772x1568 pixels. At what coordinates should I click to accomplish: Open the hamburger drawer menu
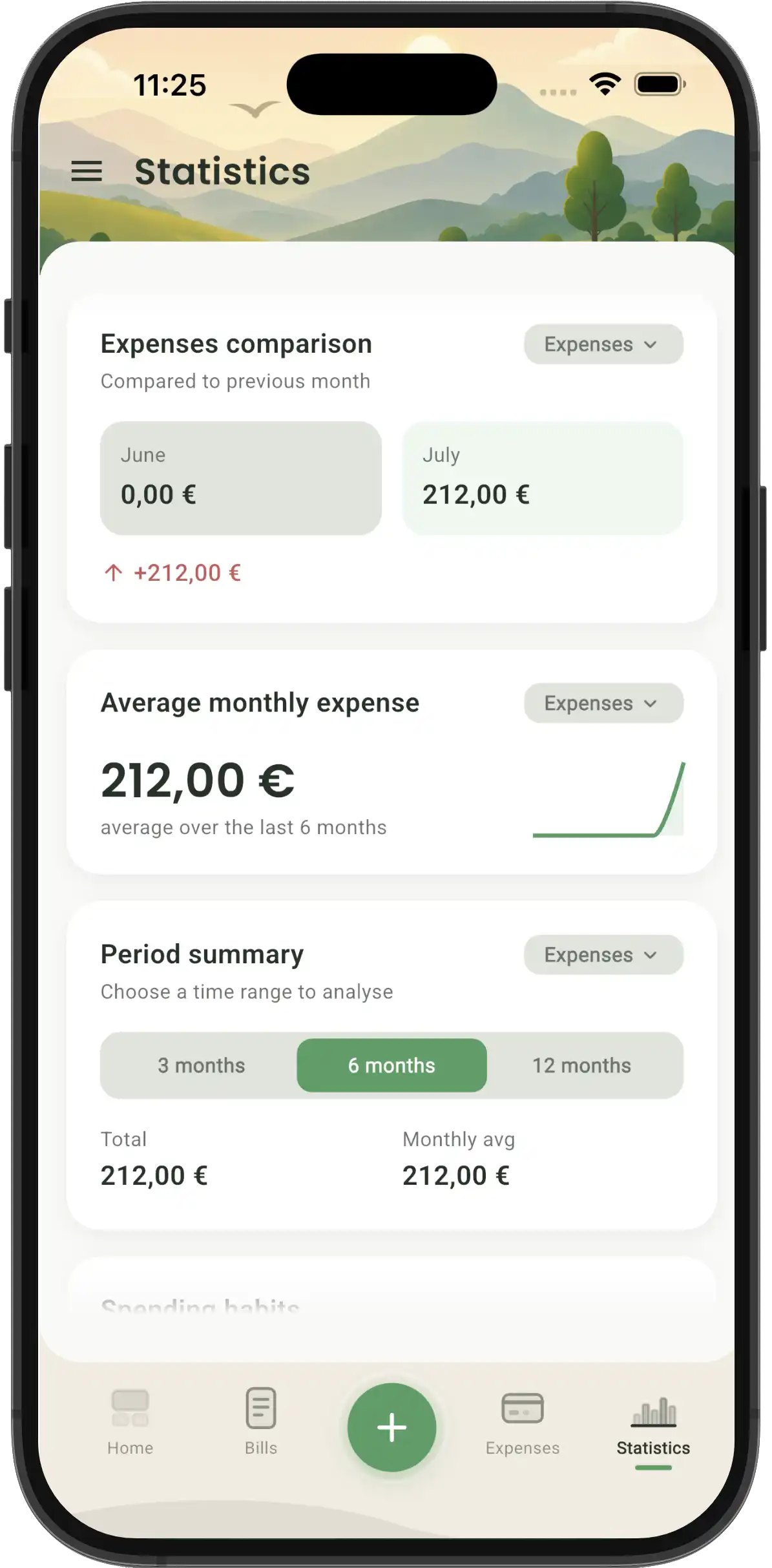tap(87, 171)
